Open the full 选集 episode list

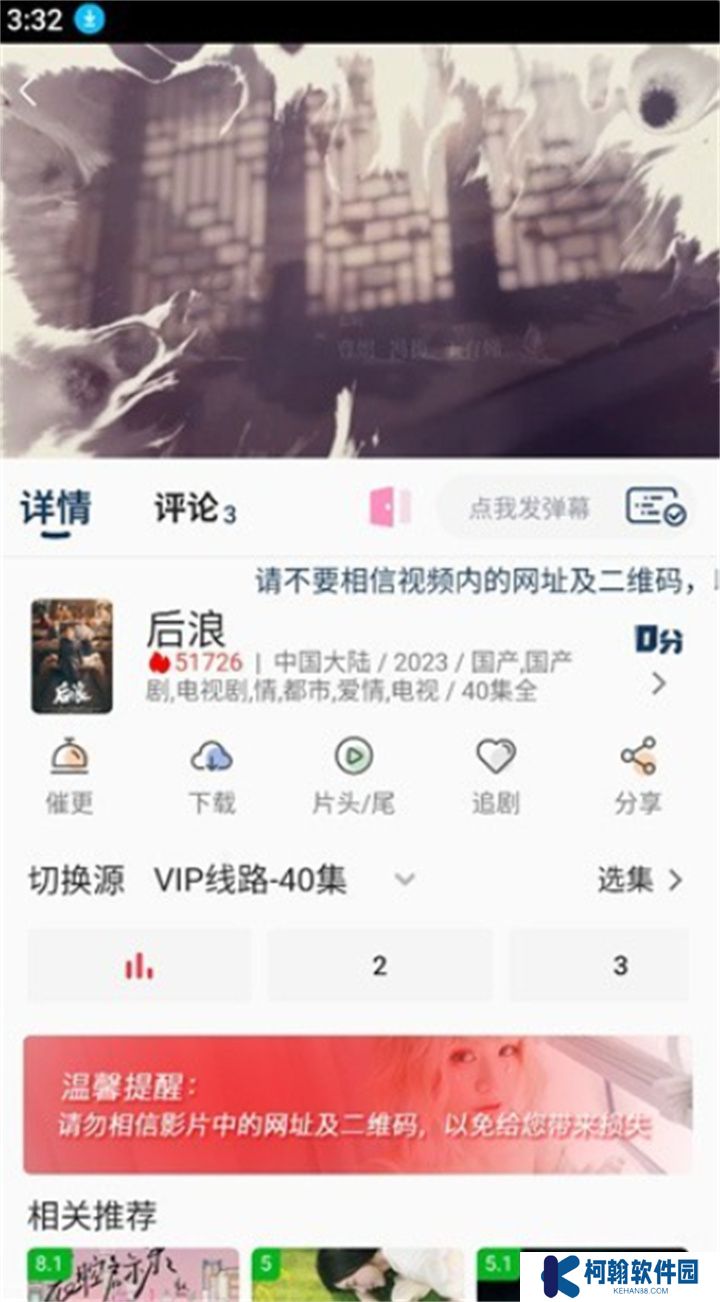coord(640,880)
